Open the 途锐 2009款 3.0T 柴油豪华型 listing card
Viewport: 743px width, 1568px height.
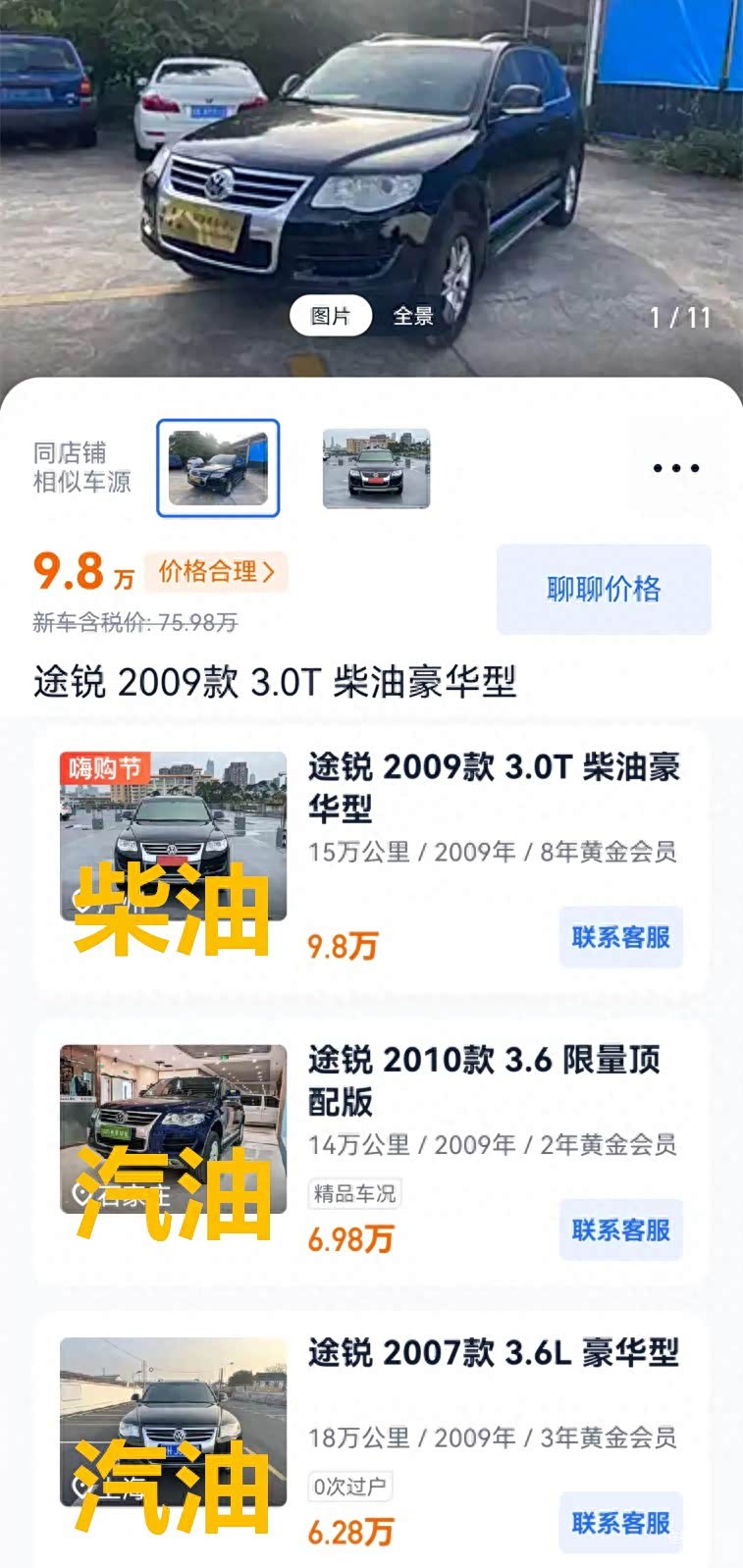click(493, 787)
